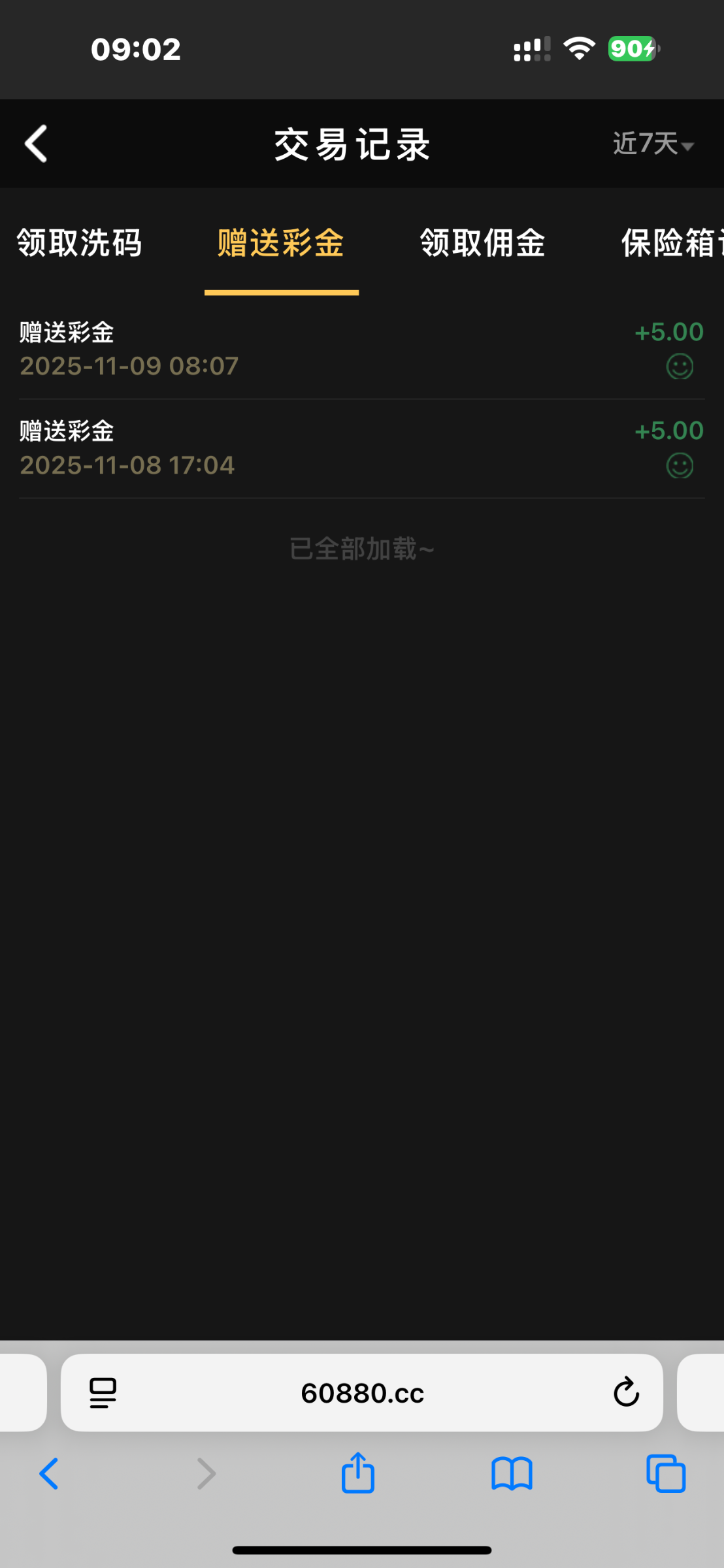Tap the smiley icon next to the +5.00 entry
Screen dimensions: 724x1568
[x=681, y=366]
